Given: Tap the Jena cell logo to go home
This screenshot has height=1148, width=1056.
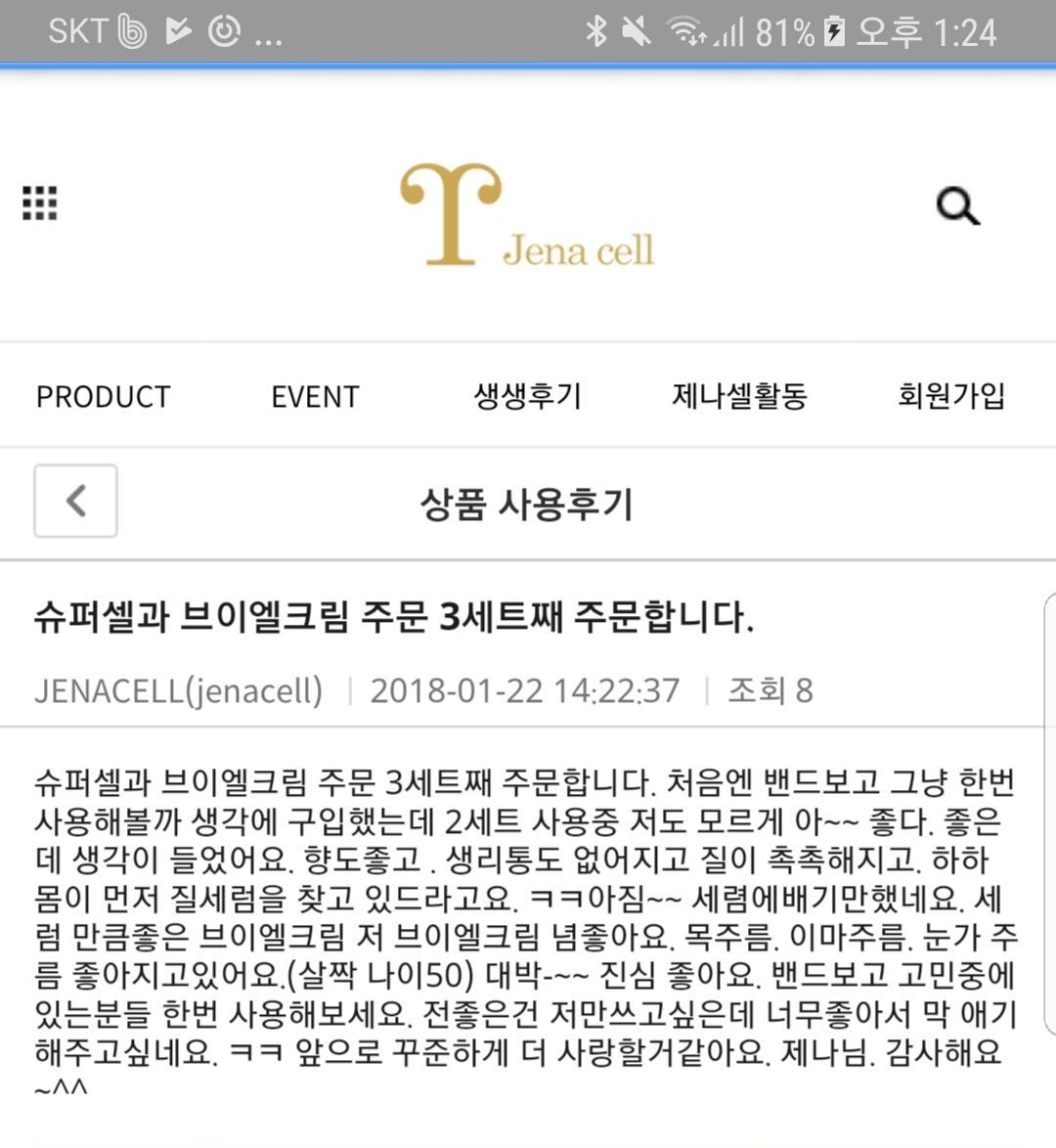Looking at the screenshot, I should pos(527,216).
